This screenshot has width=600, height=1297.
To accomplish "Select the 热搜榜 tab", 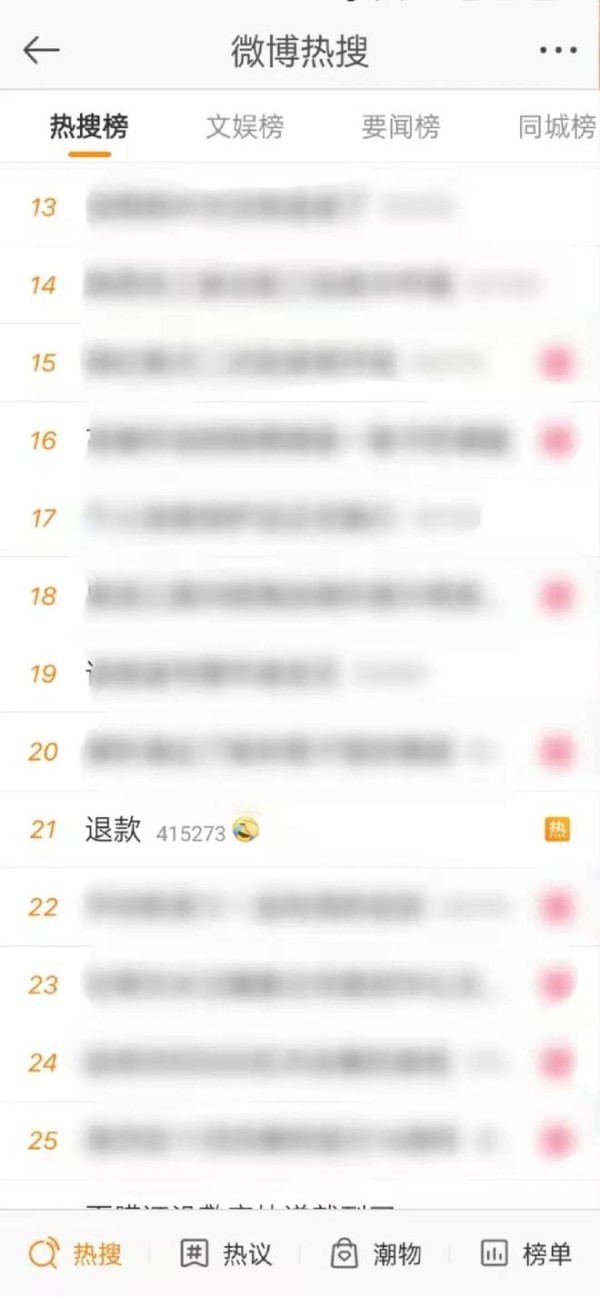I will point(89,127).
